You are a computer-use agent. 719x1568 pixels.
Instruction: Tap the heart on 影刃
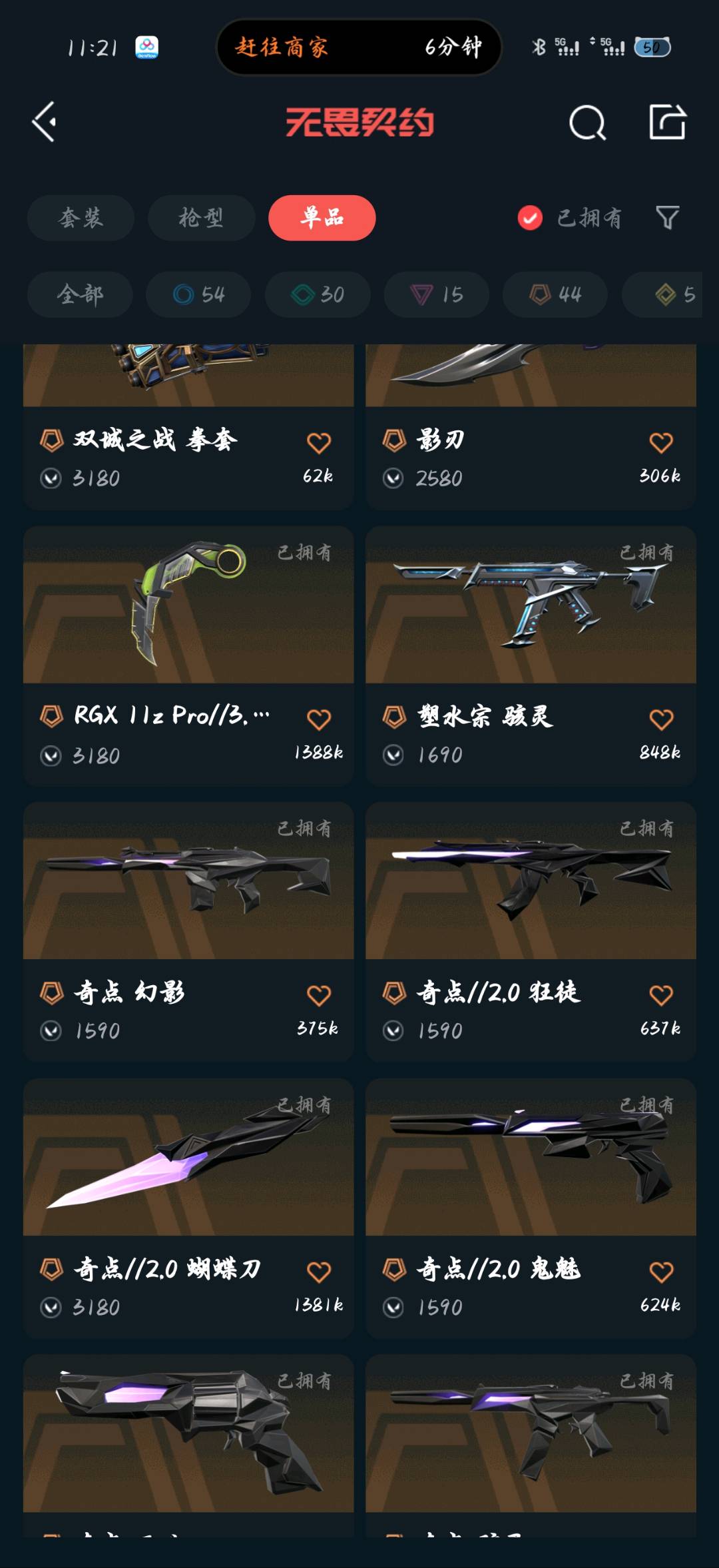pos(661,442)
